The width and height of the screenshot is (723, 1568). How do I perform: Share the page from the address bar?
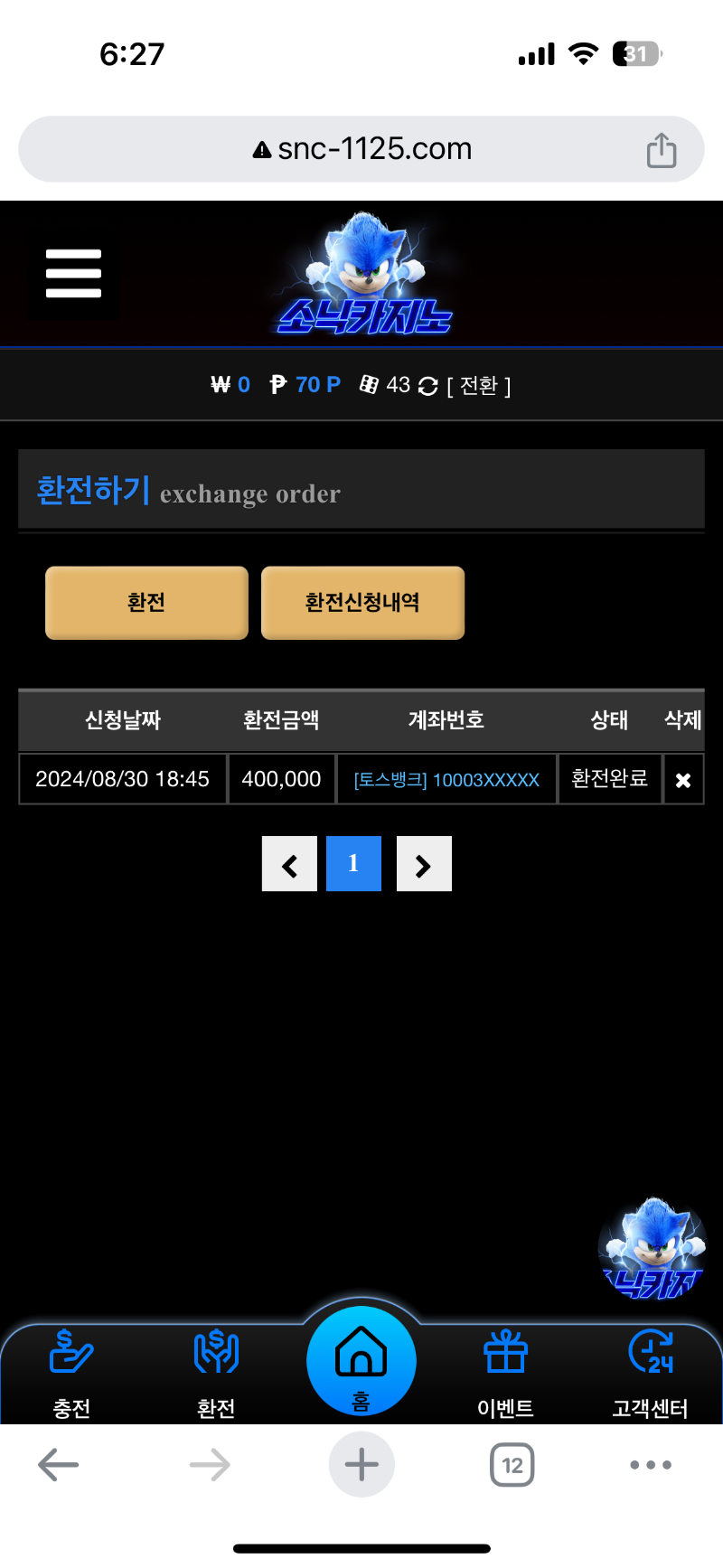(x=661, y=150)
